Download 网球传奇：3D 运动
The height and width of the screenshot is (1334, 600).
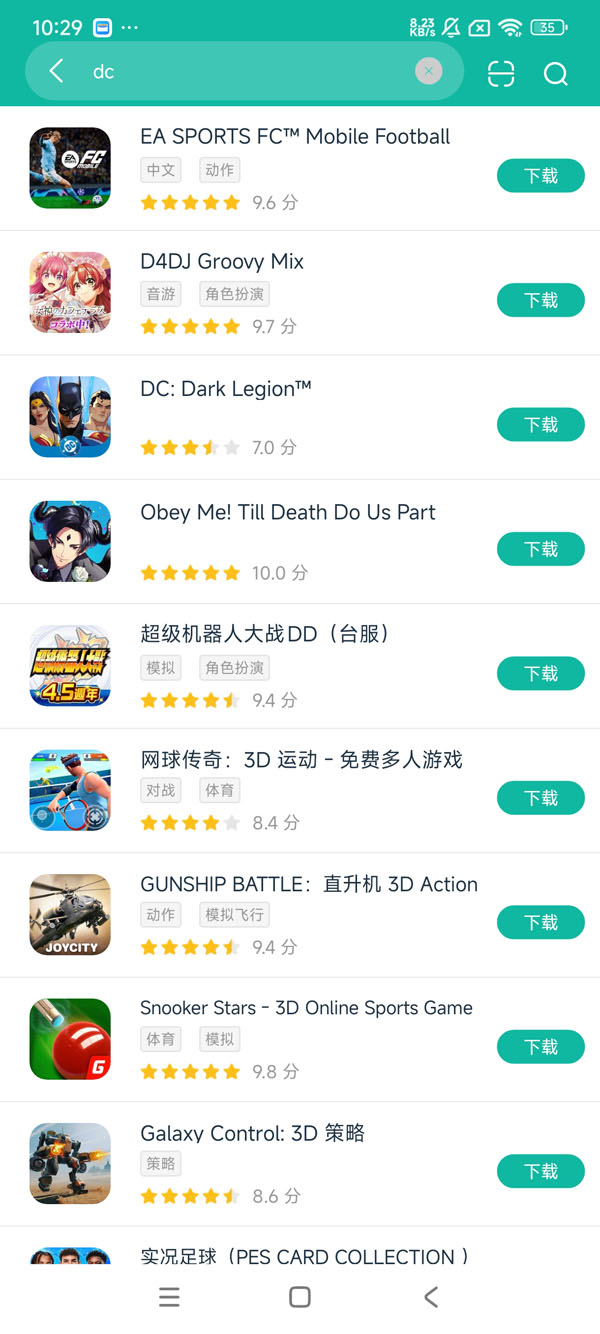pos(540,798)
